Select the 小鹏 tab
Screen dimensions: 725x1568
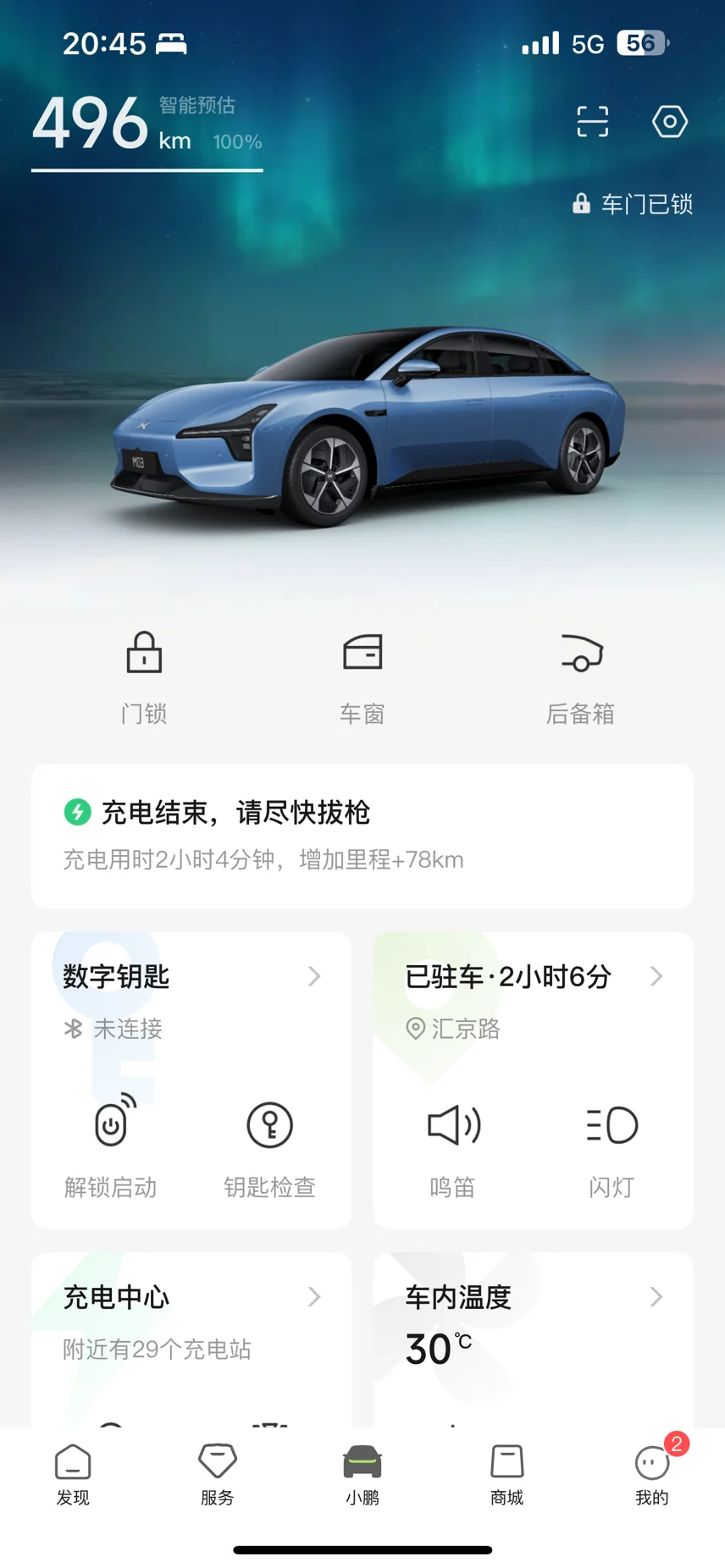click(362, 1475)
